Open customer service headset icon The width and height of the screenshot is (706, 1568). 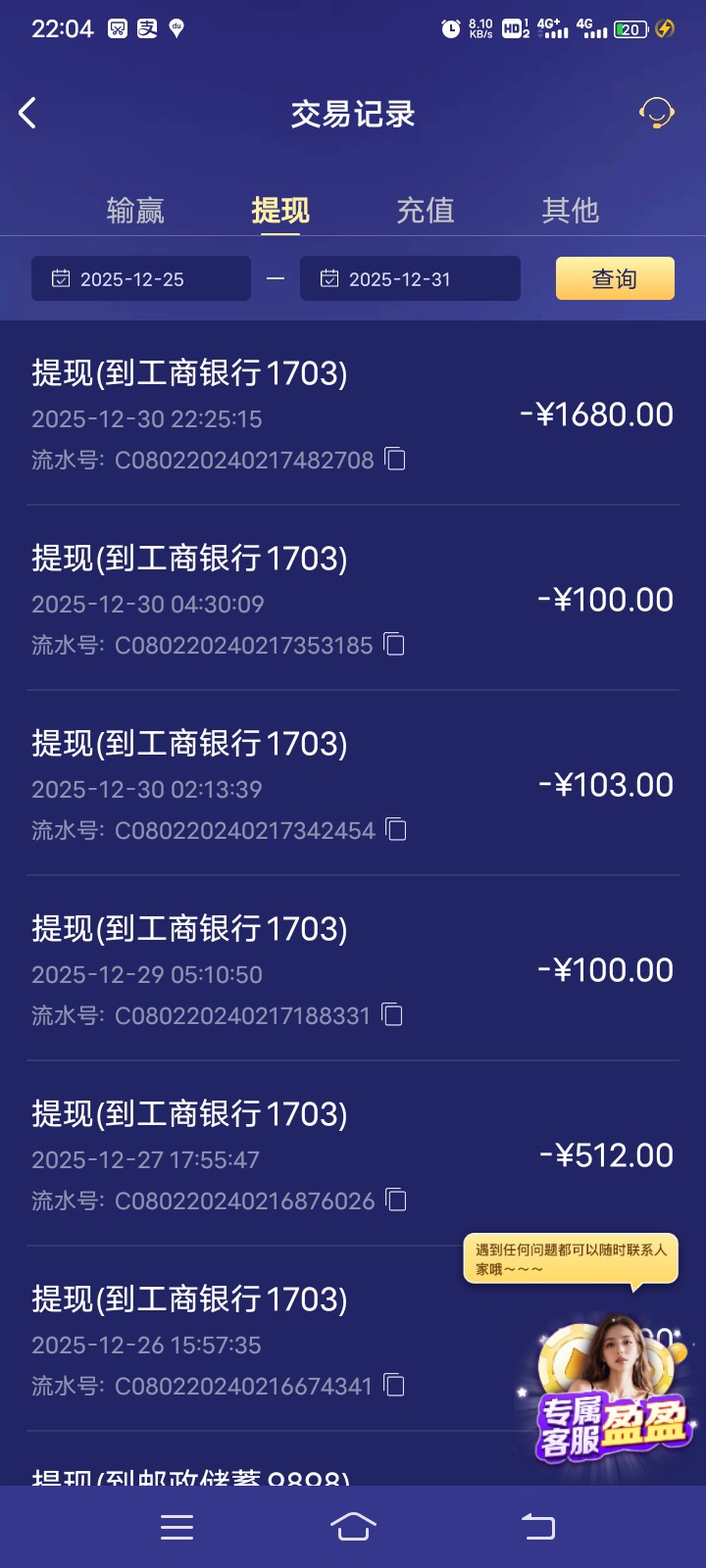tap(656, 114)
